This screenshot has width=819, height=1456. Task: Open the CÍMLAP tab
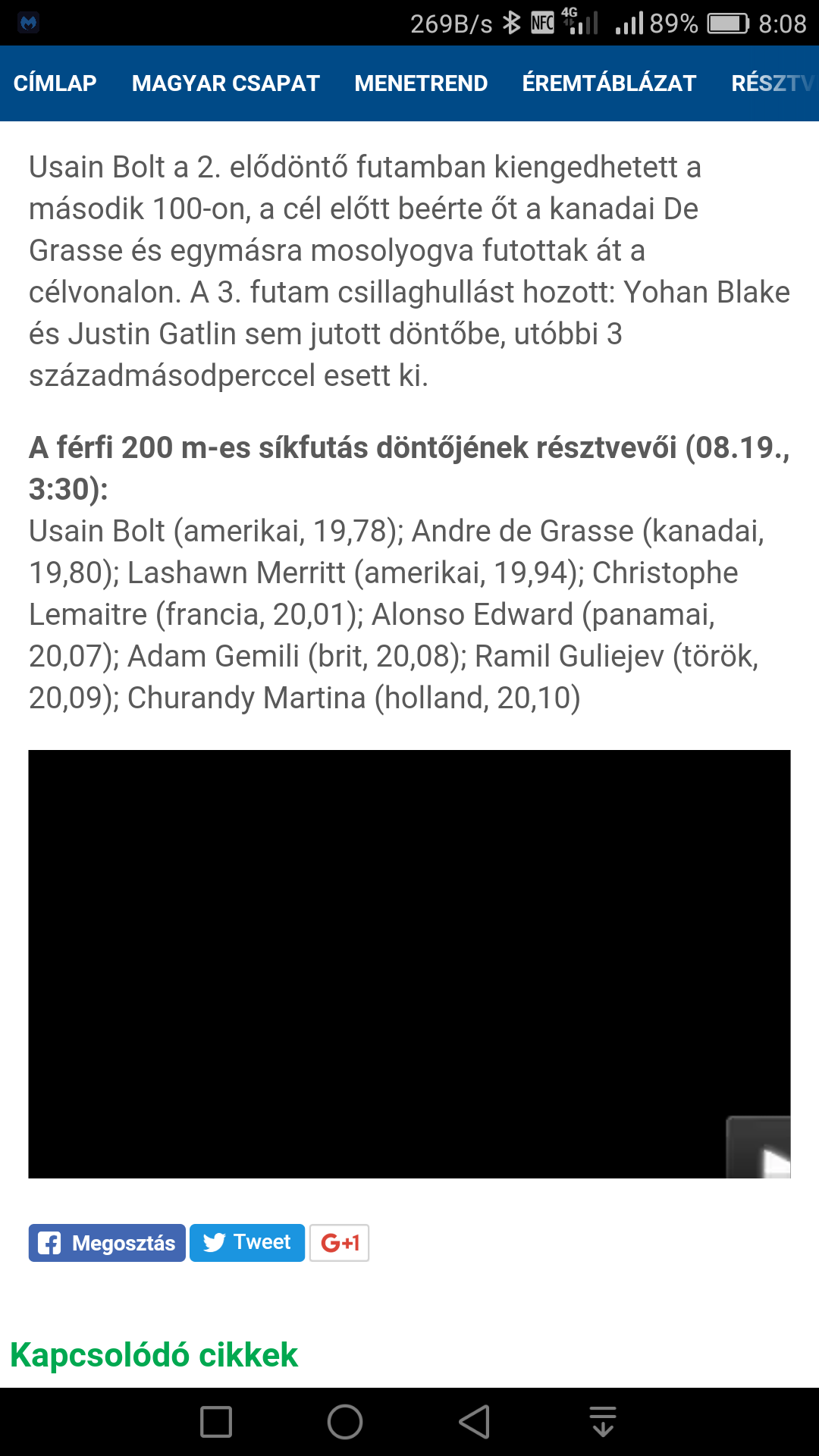click(55, 83)
